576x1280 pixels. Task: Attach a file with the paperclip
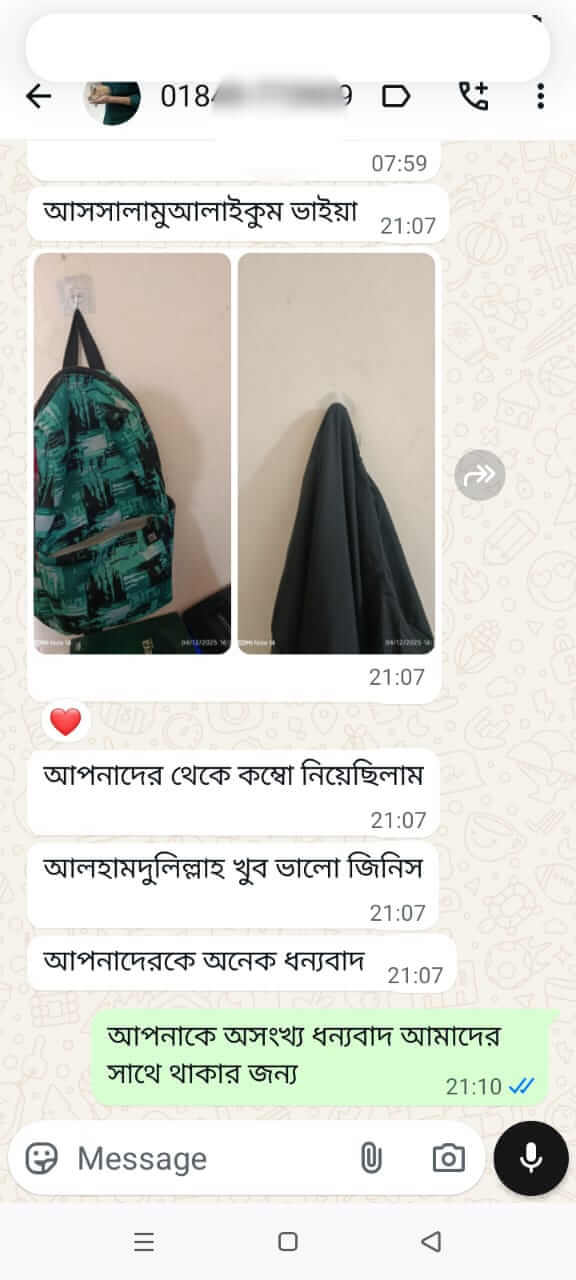(x=371, y=1158)
